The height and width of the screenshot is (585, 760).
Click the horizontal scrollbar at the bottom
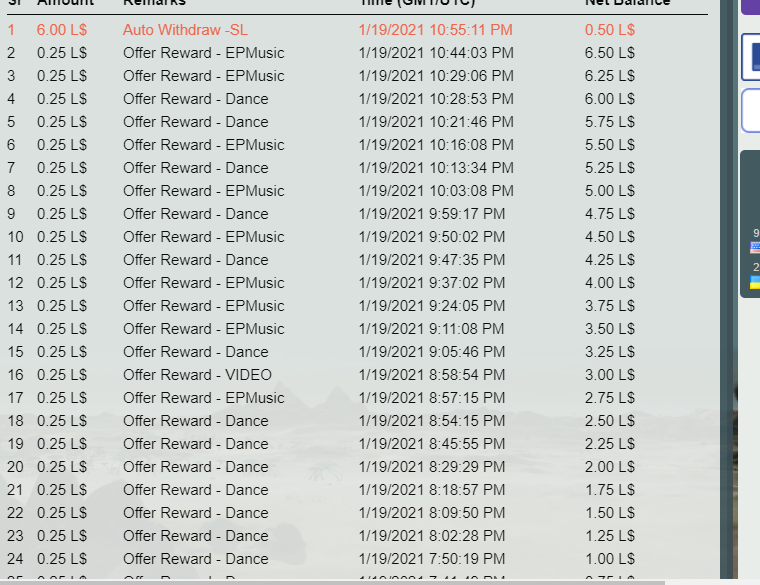pyautogui.click(x=380, y=582)
